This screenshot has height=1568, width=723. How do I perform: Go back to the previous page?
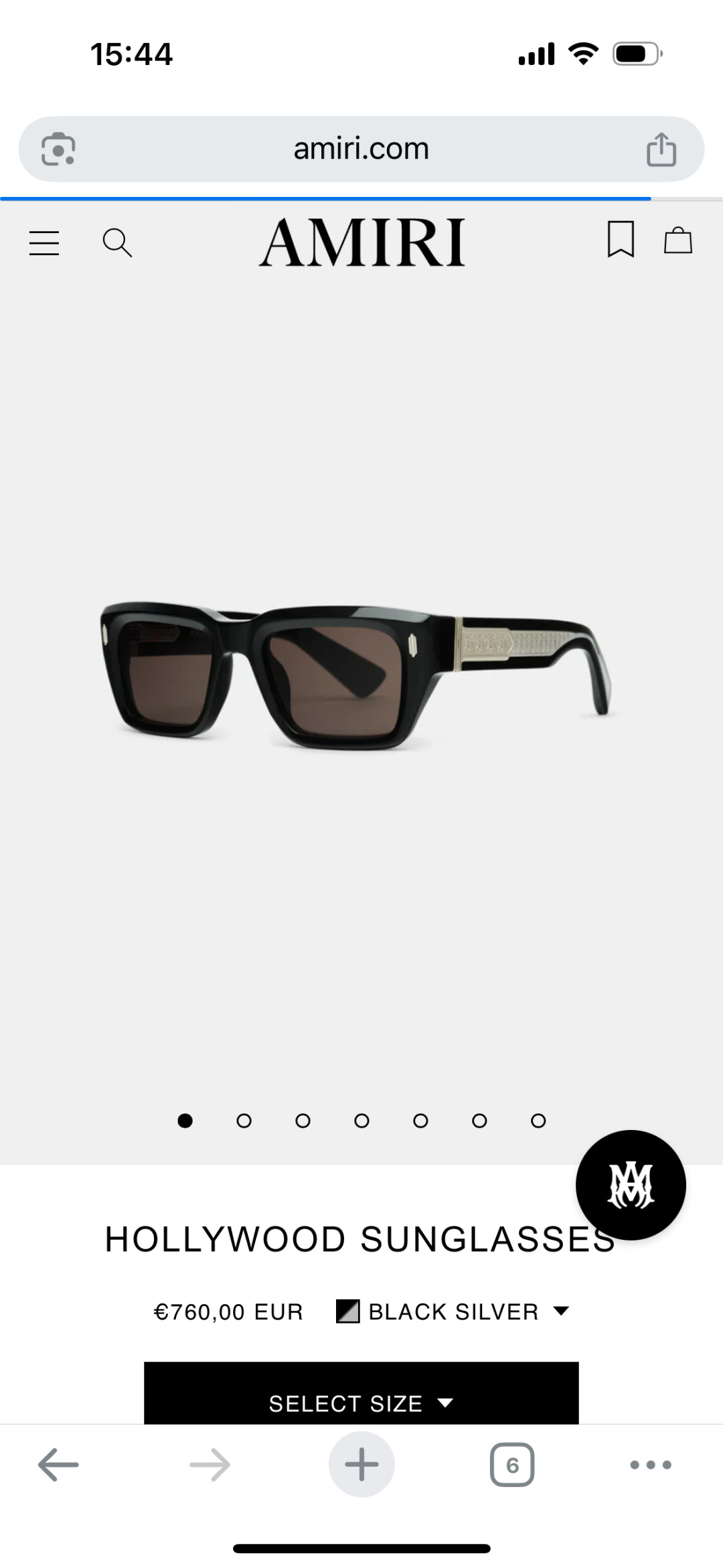click(x=58, y=1465)
